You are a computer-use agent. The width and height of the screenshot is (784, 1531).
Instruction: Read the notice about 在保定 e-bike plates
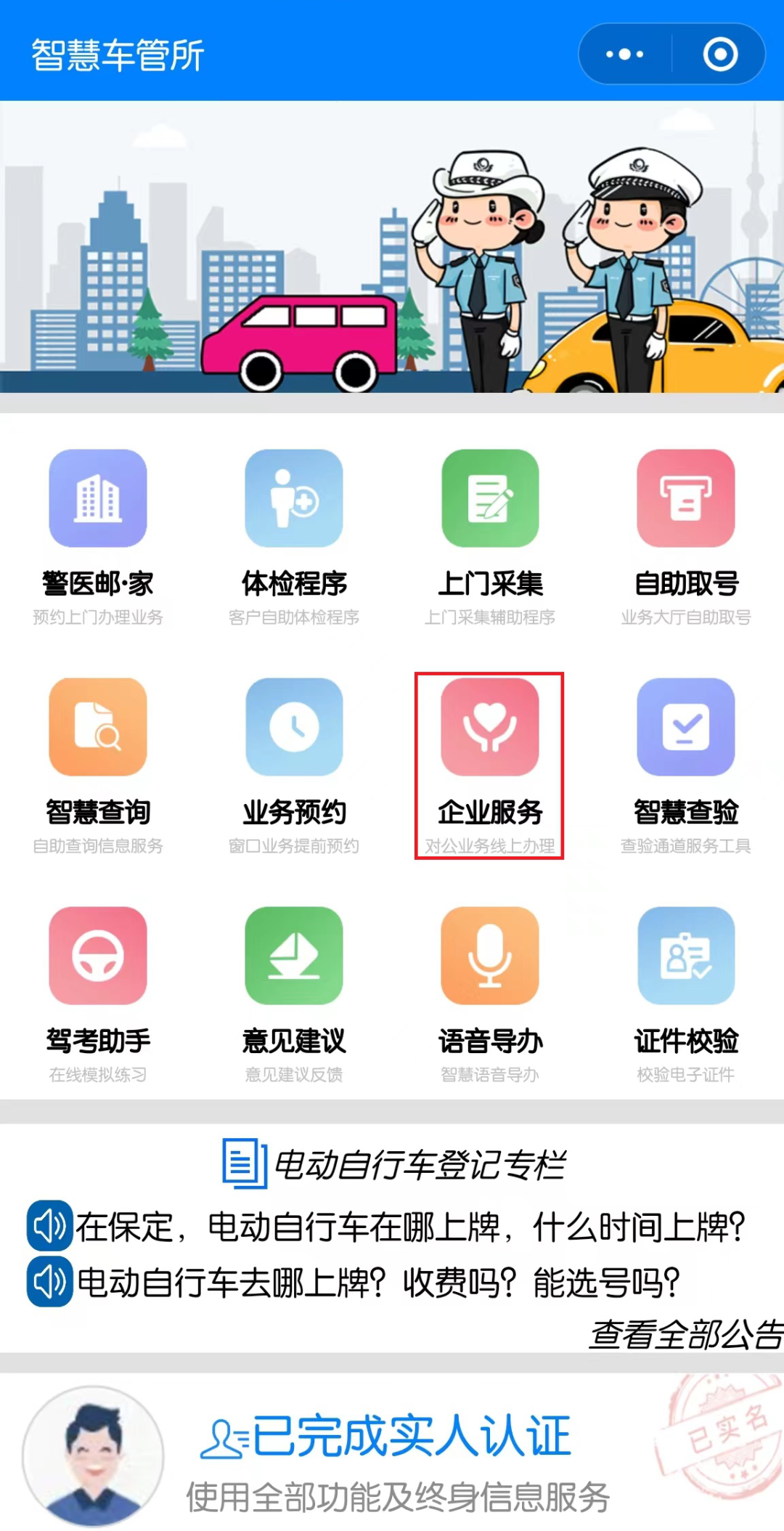[410, 1227]
